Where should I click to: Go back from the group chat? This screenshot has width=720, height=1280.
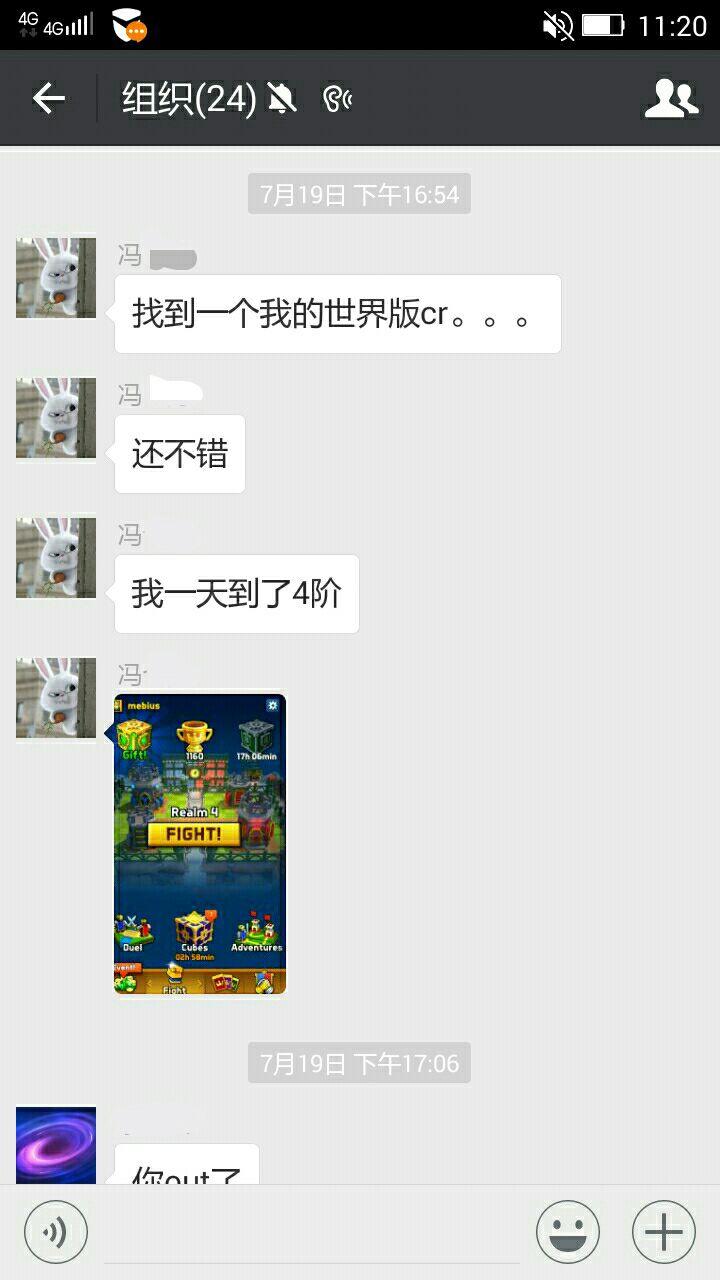(48, 98)
